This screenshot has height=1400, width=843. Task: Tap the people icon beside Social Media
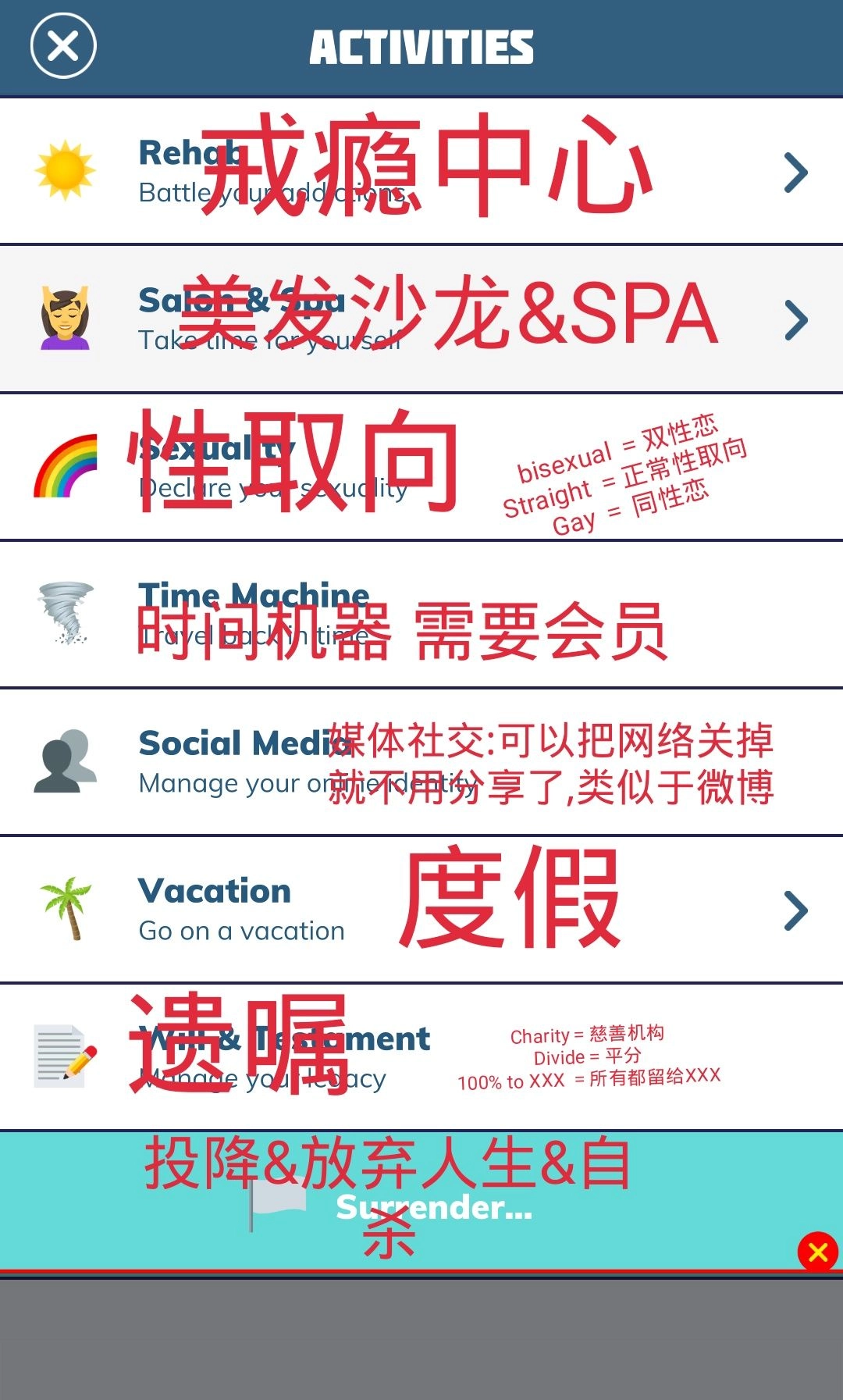pos(65,761)
